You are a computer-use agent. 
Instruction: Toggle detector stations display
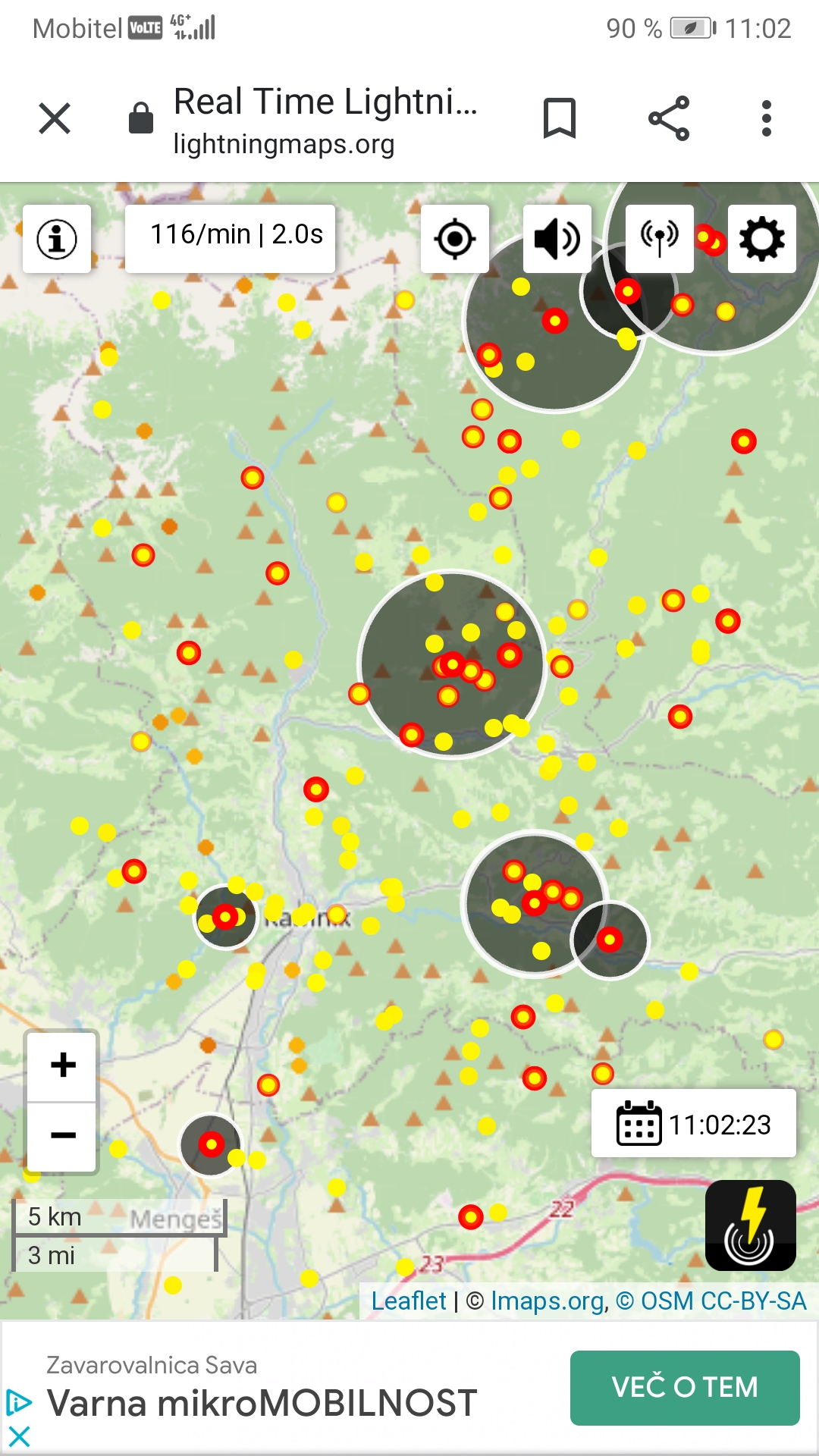tap(659, 239)
